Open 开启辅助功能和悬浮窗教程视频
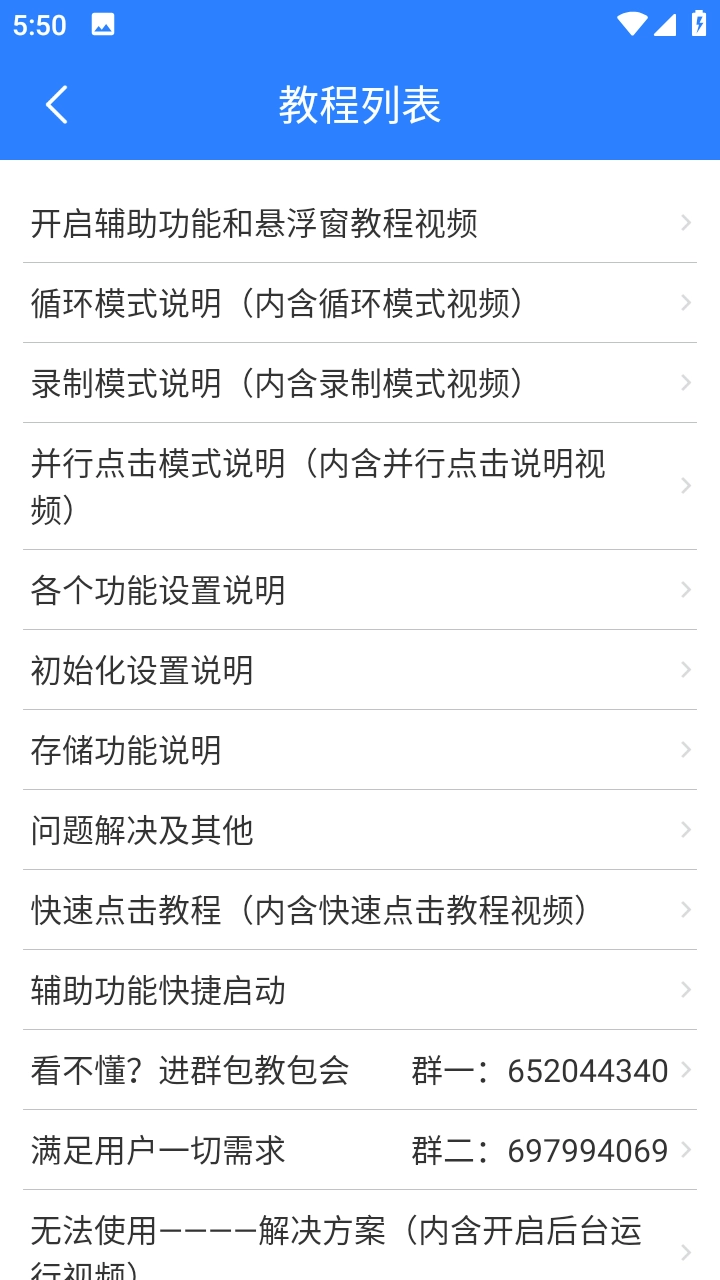This screenshot has width=720, height=1280. coord(360,224)
